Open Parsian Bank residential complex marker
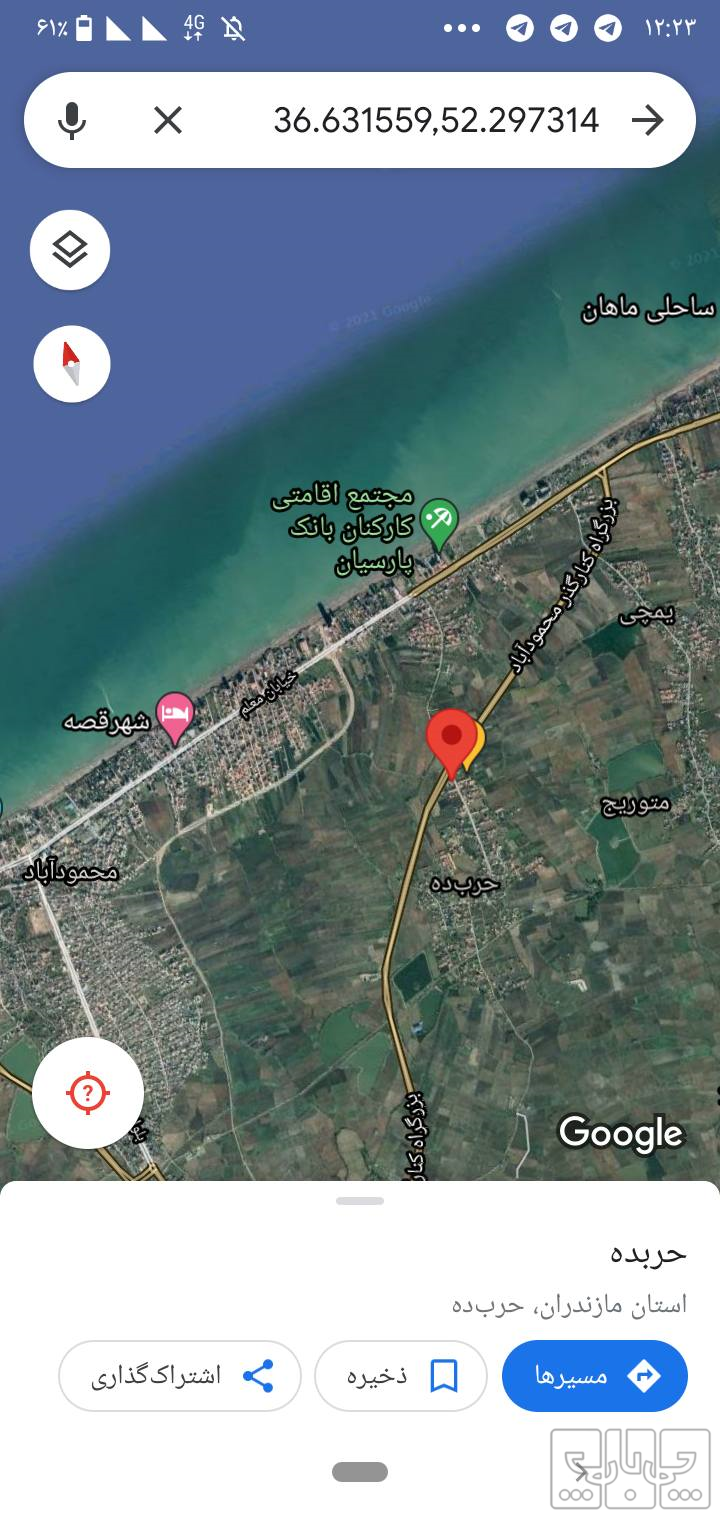Image resolution: width=720 pixels, height=1520 pixels. tap(438, 521)
